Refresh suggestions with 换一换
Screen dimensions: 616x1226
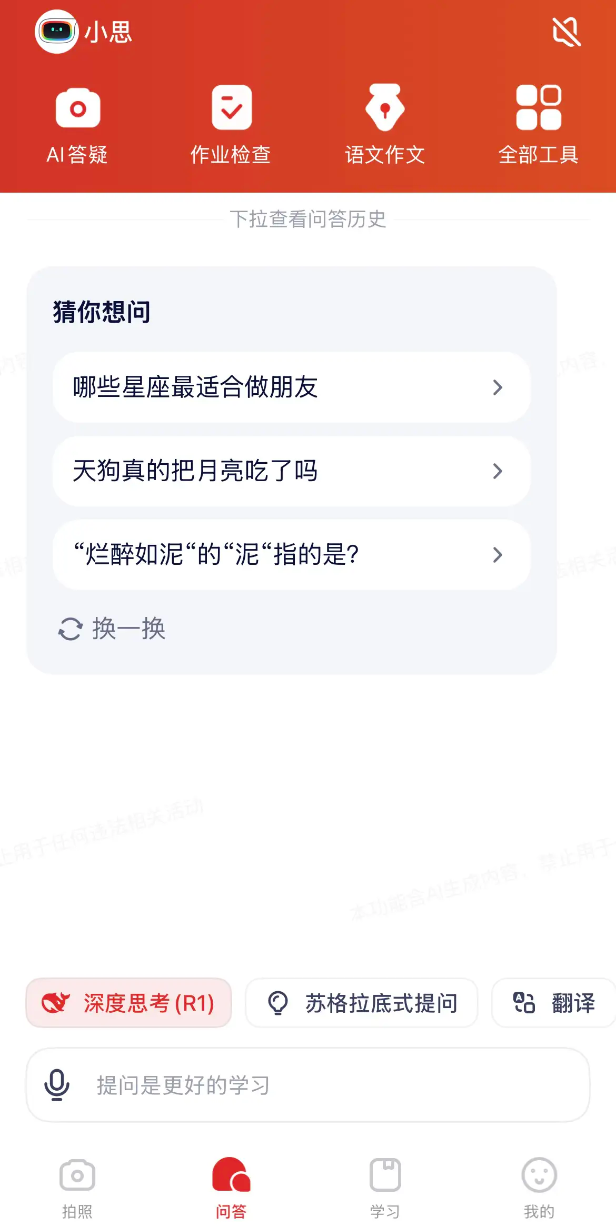pyautogui.click(x=112, y=629)
